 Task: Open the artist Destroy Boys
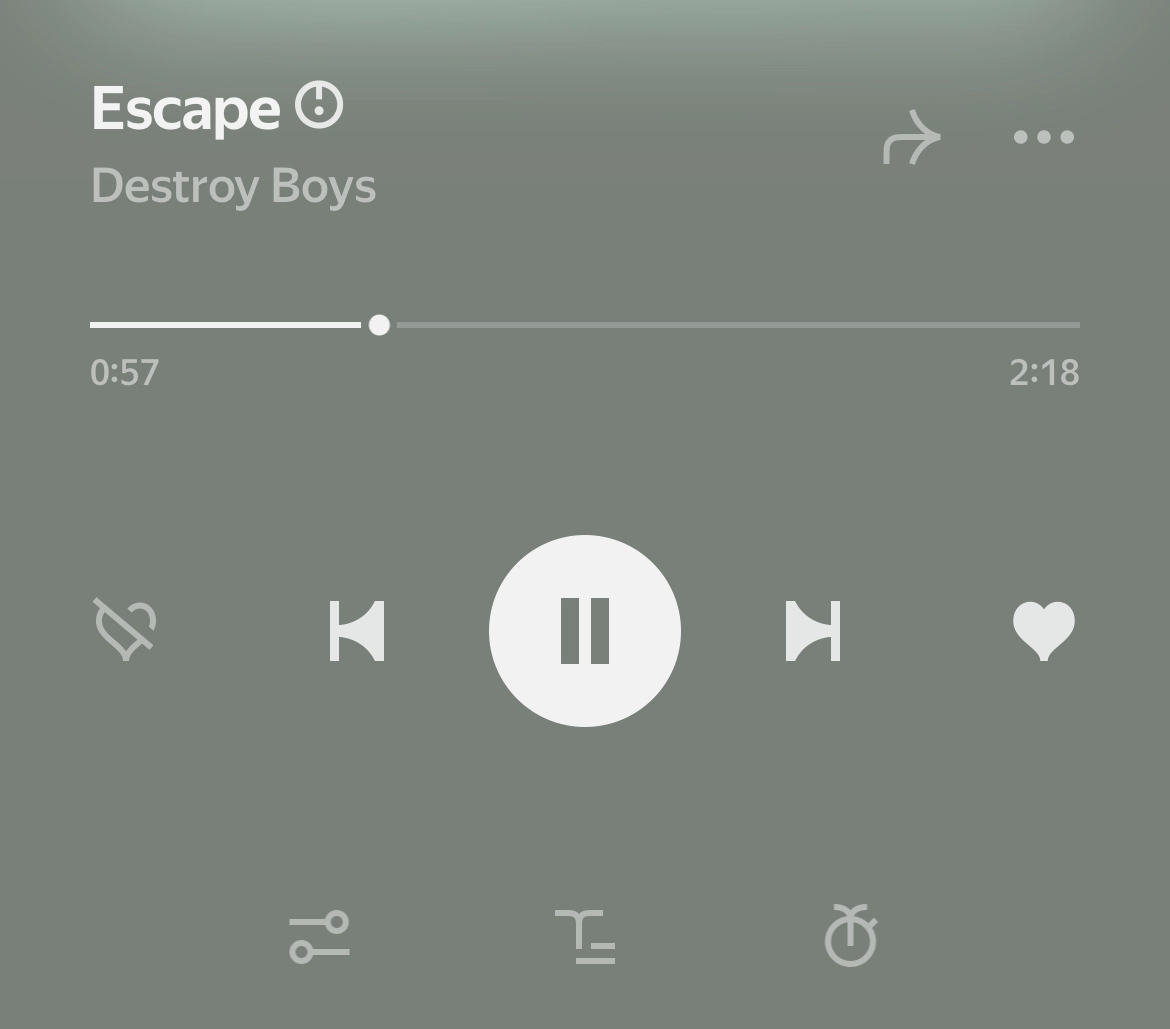coord(233,187)
